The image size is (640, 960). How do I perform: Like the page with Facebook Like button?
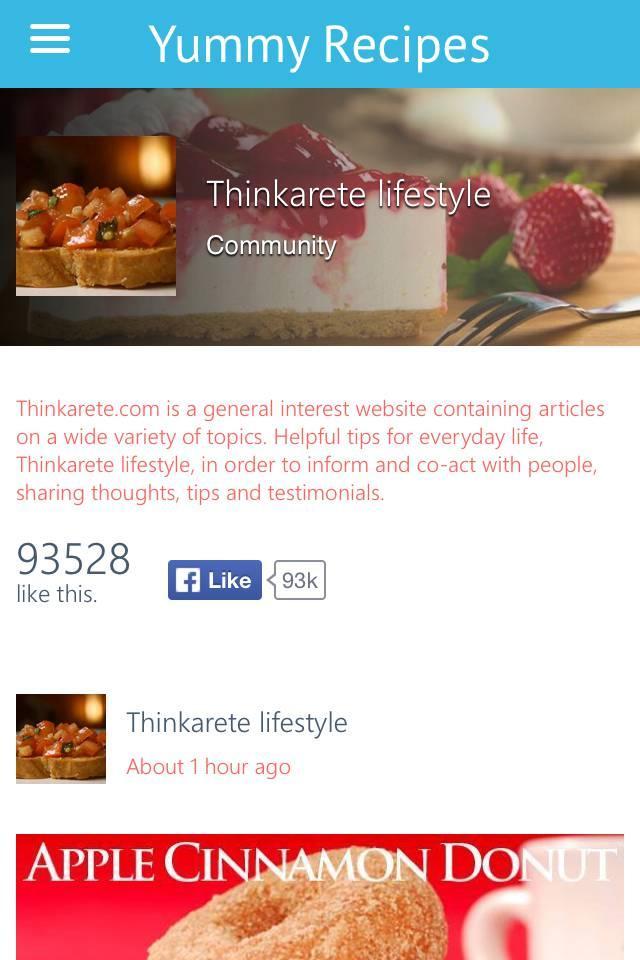[215, 580]
